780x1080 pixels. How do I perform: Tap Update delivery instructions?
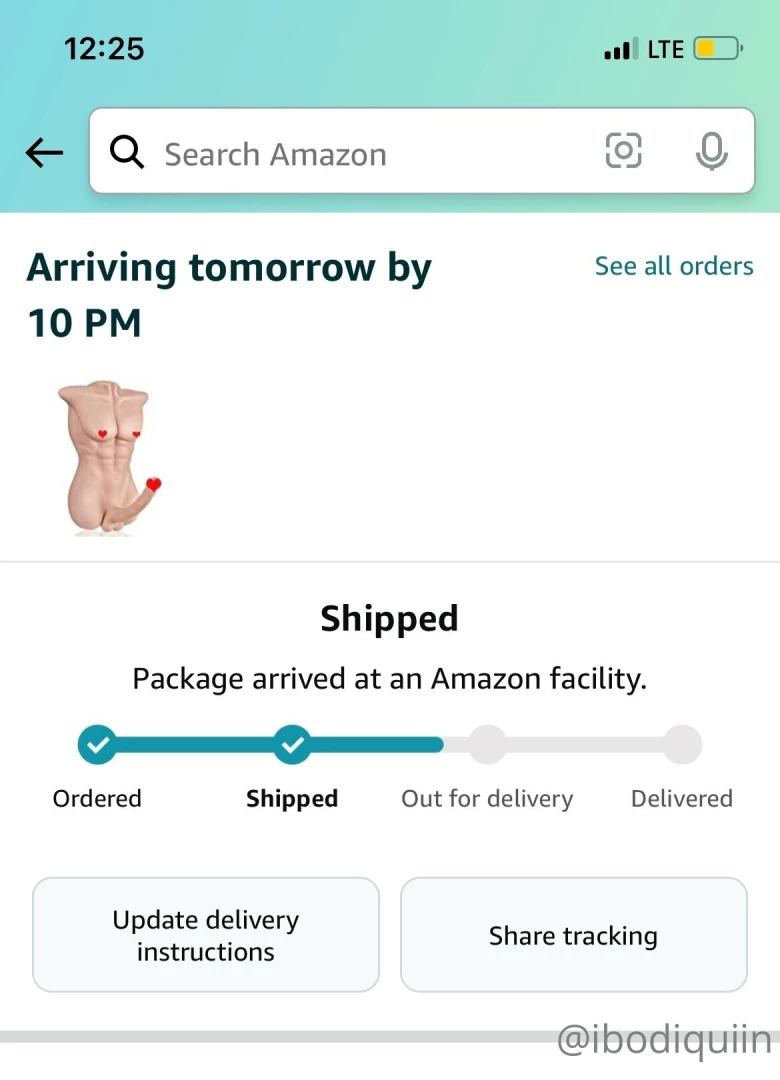tap(206, 935)
